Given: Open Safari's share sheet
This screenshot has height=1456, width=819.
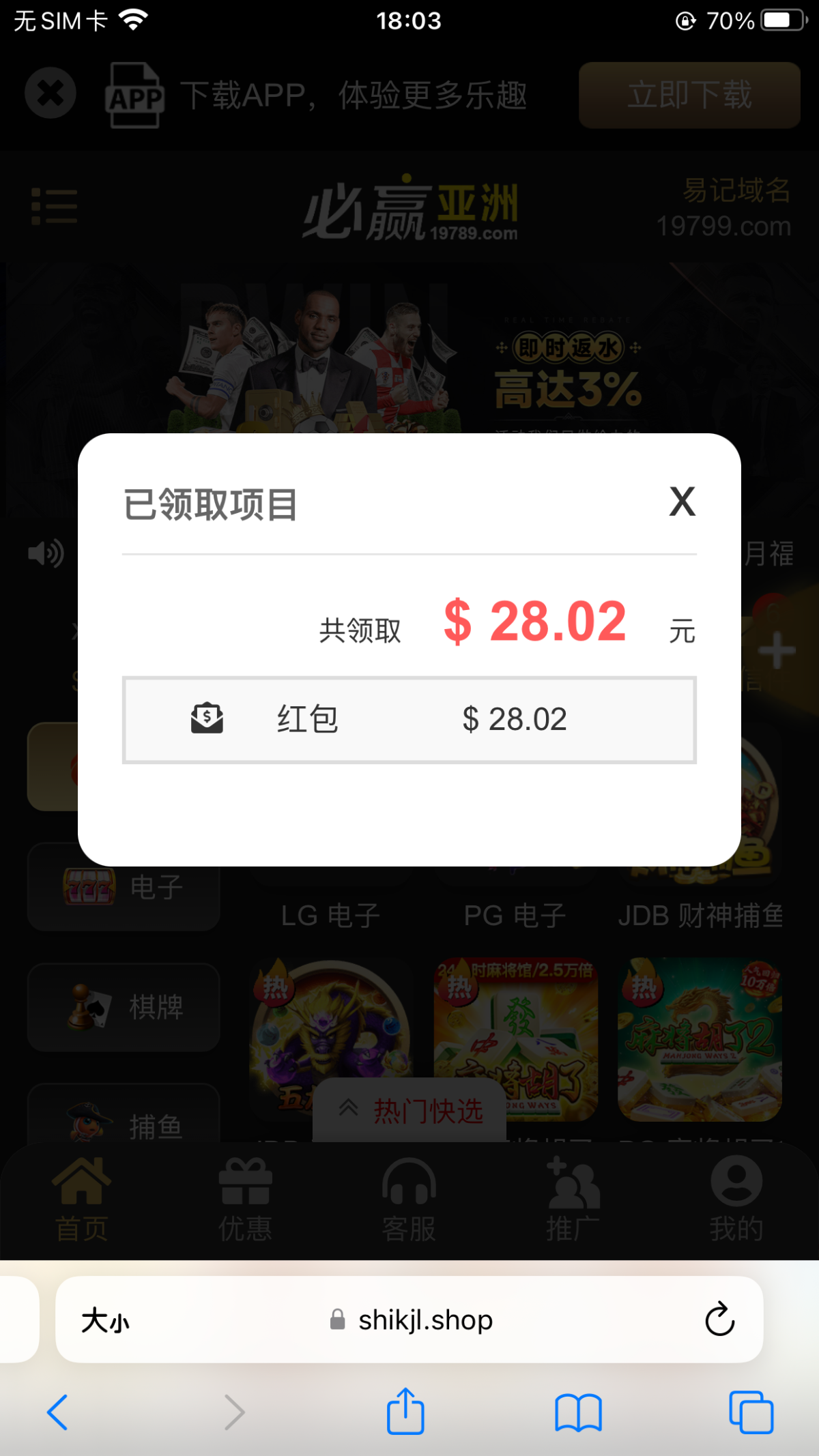Looking at the screenshot, I should (x=405, y=1412).
